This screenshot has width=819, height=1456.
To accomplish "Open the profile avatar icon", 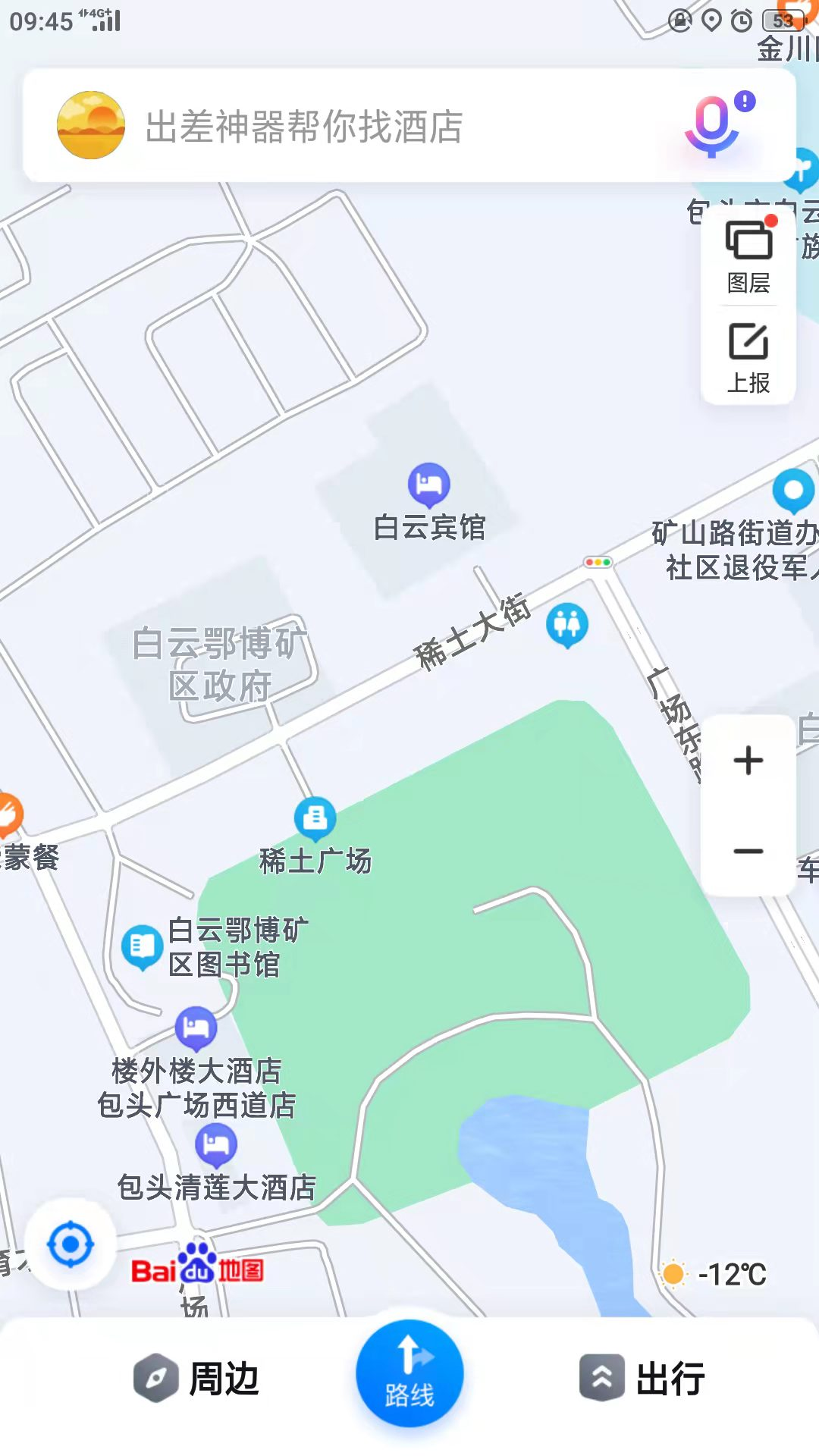I will click(x=91, y=125).
